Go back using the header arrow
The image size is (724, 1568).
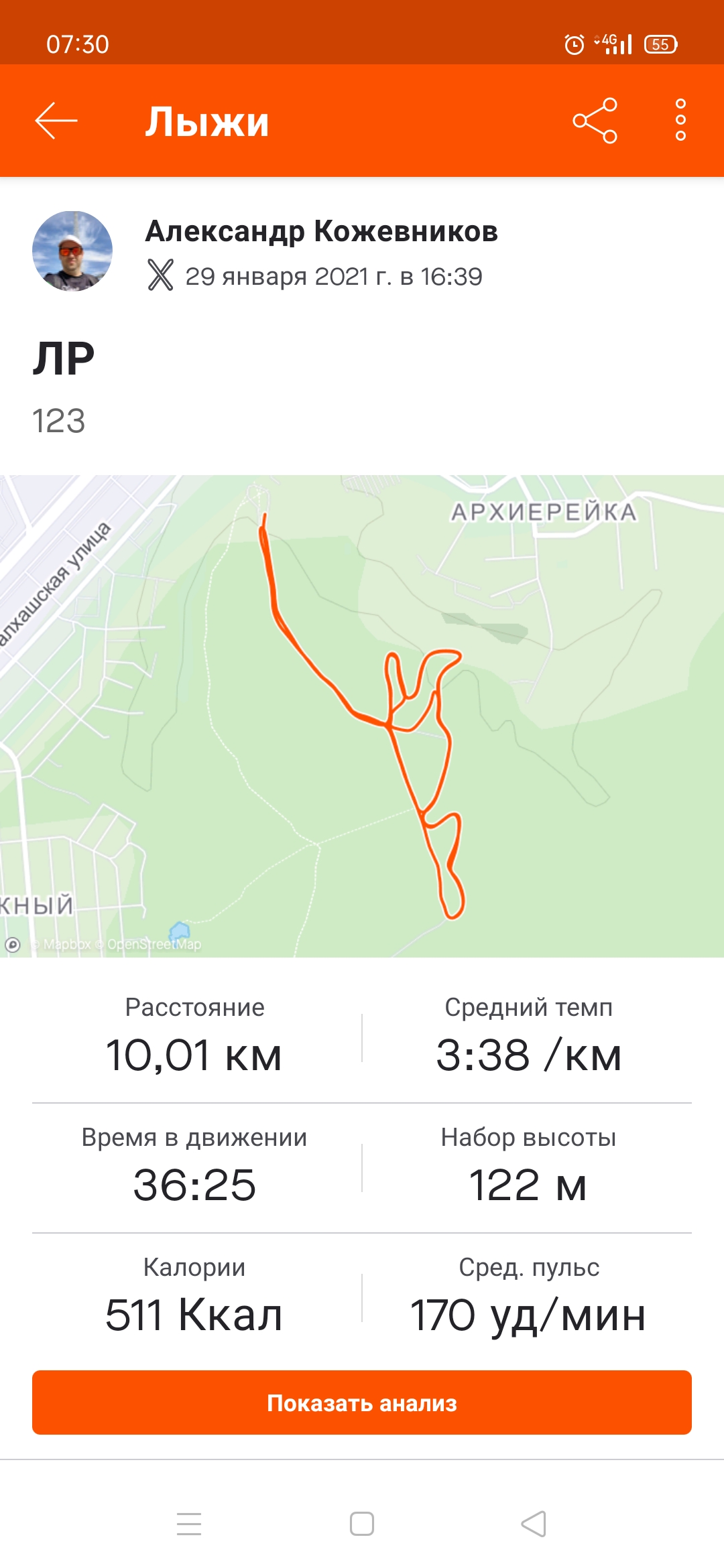(56, 121)
